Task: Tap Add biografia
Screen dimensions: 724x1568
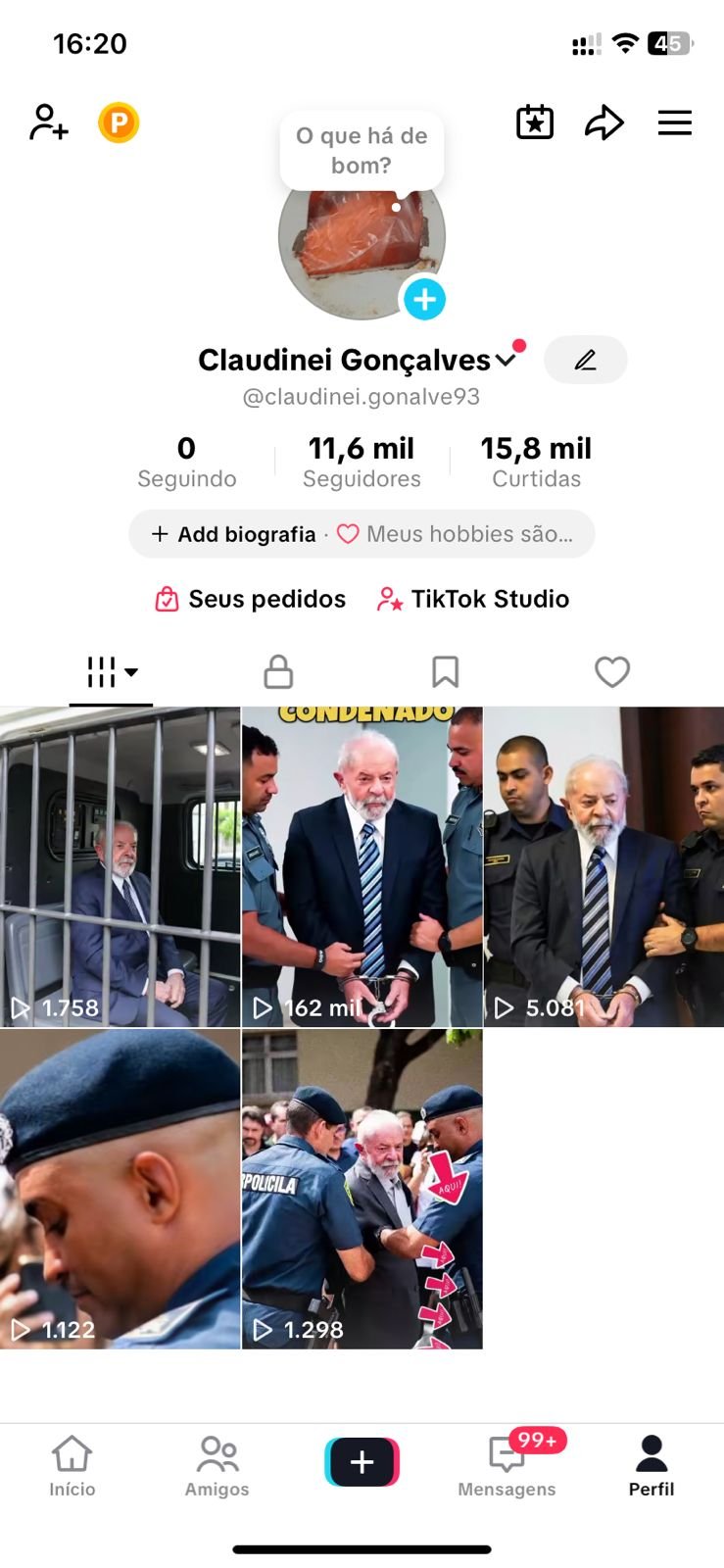Action: pos(235,534)
